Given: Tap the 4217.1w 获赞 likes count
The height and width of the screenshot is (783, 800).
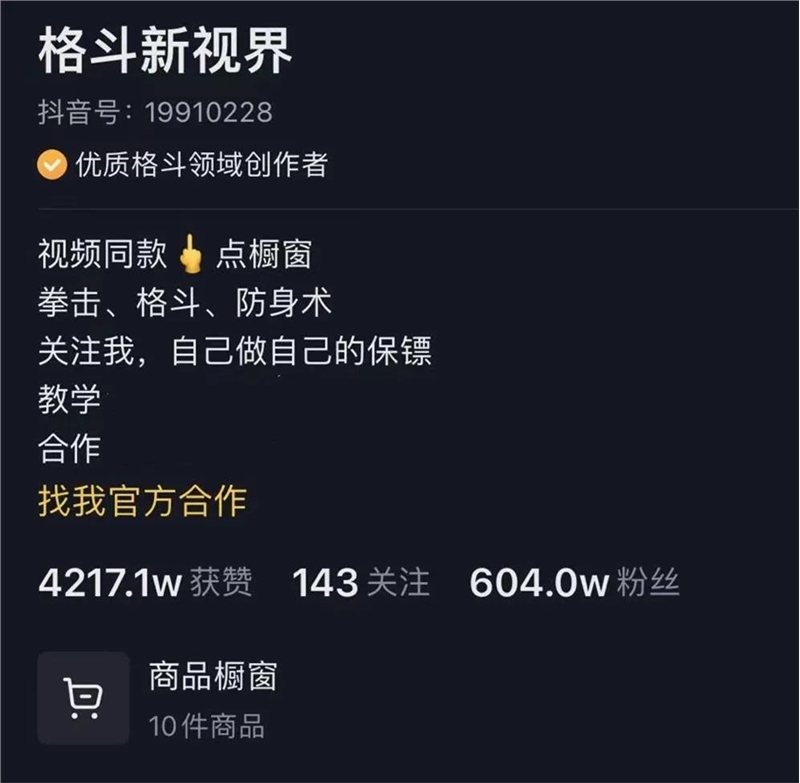Looking at the screenshot, I should (x=145, y=582).
